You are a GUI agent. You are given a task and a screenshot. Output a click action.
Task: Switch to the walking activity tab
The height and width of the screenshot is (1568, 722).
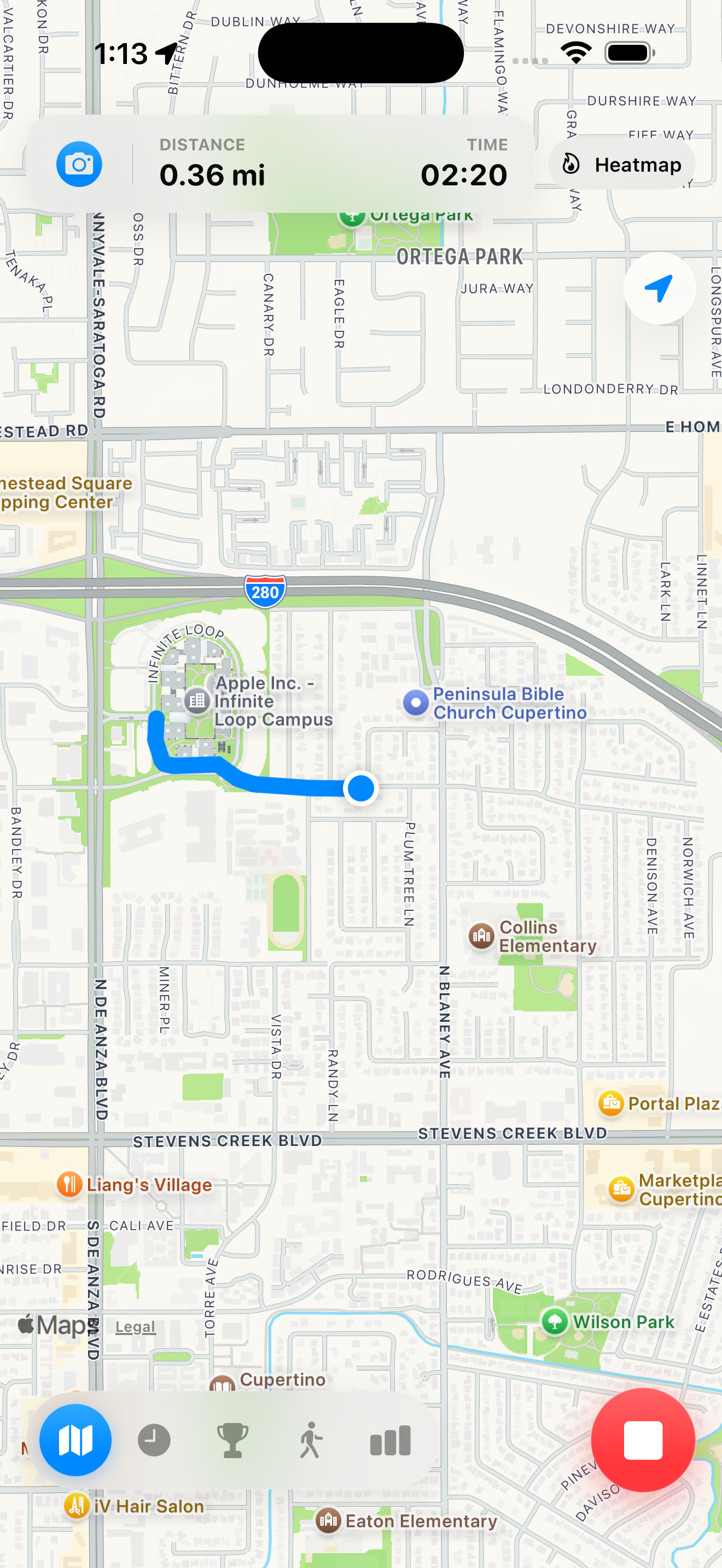click(x=311, y=1440)
